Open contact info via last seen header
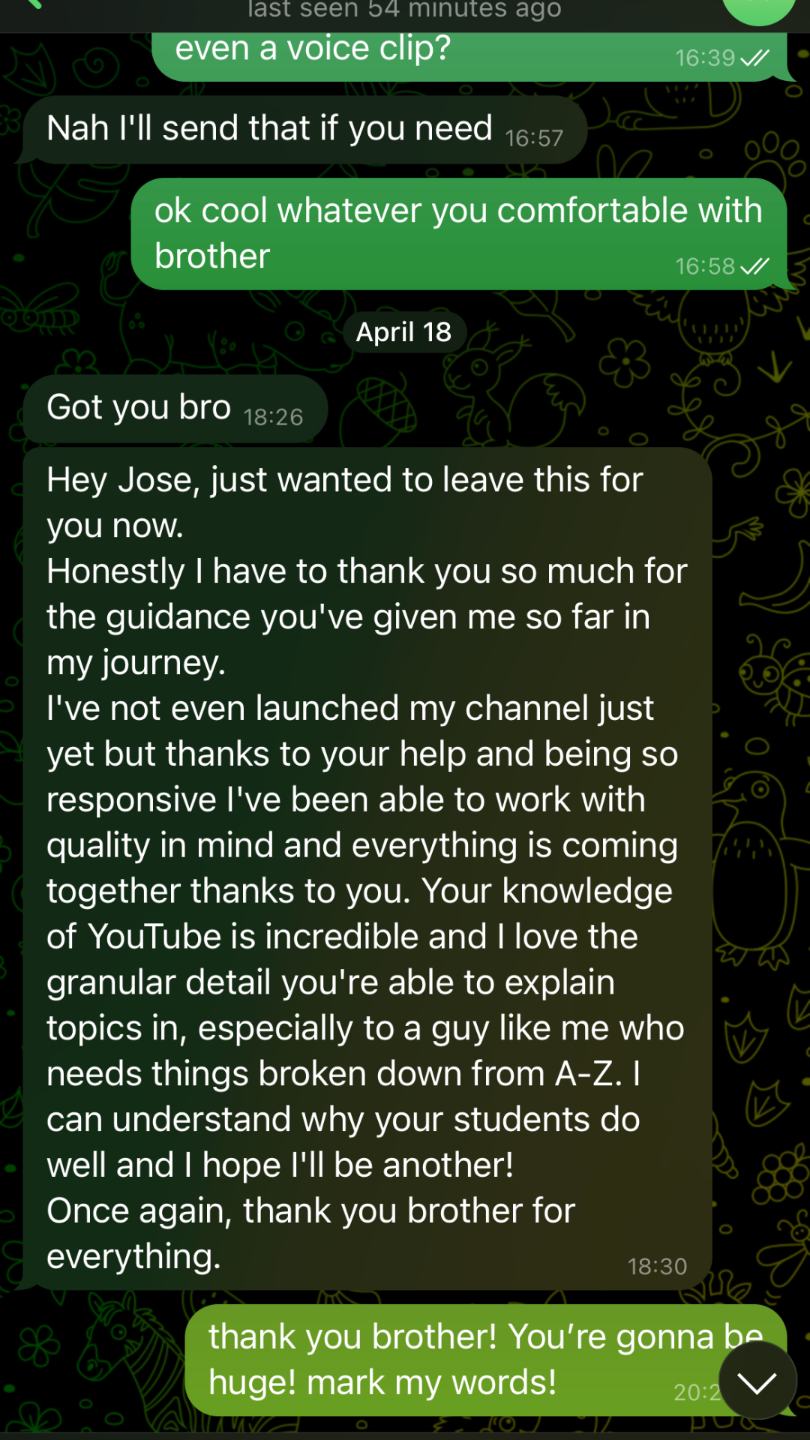Image resolution: width=810 pixels, height=1440 pixels. pos(404,11)
